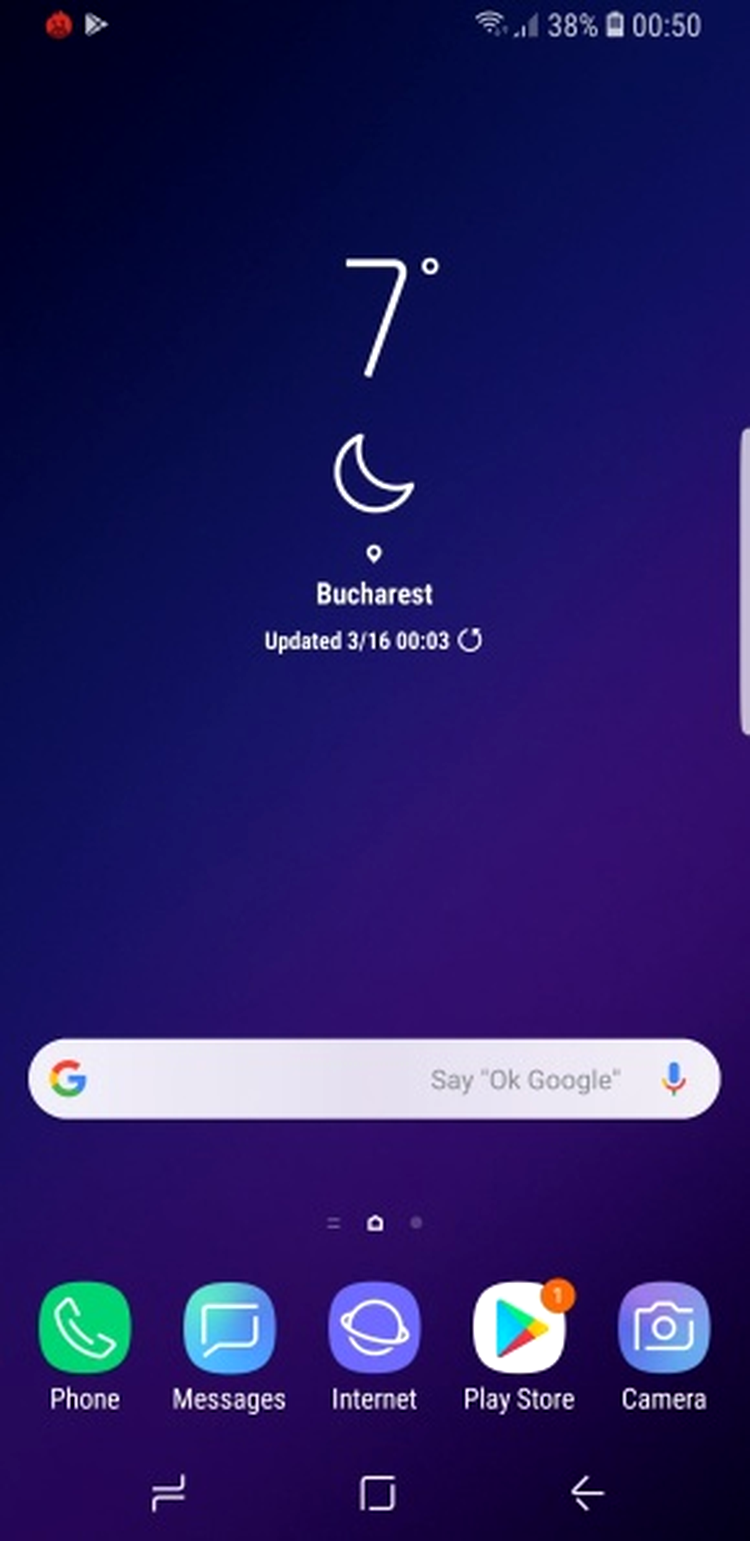Open recent apps from navigation bar
Viewport: 750px width, 1541px height.
click(167, 1494)
